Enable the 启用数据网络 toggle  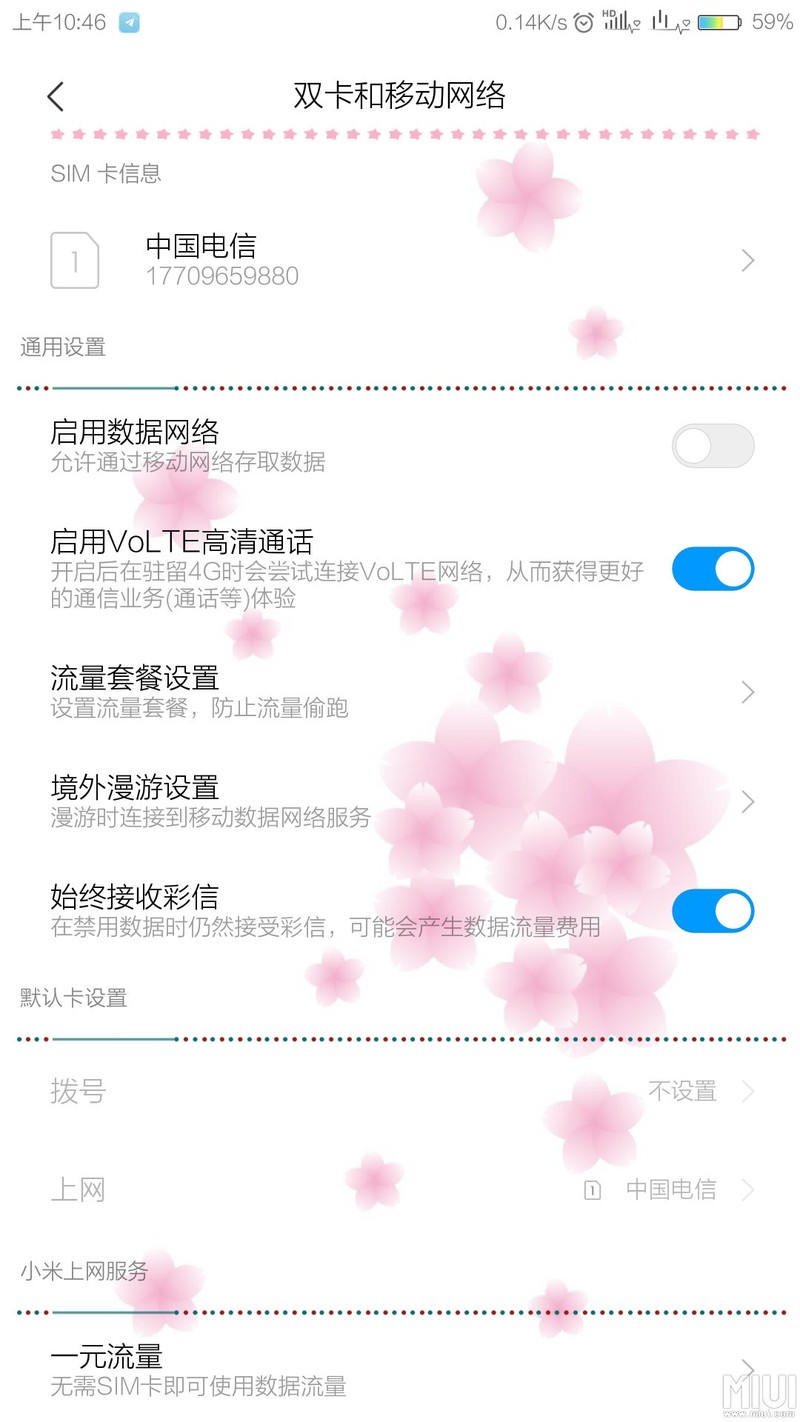click(712, 446)
